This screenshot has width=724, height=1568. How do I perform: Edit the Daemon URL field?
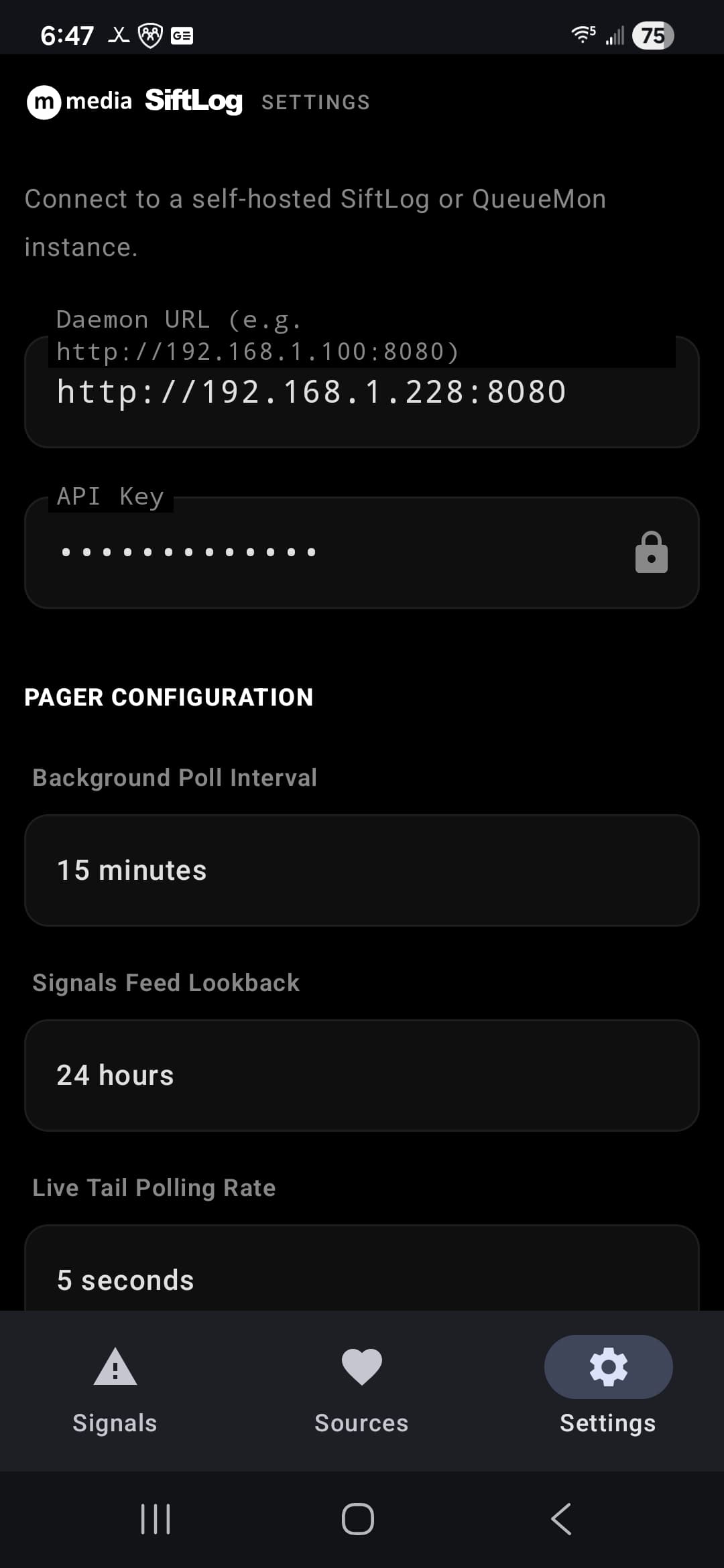[362, 392]
